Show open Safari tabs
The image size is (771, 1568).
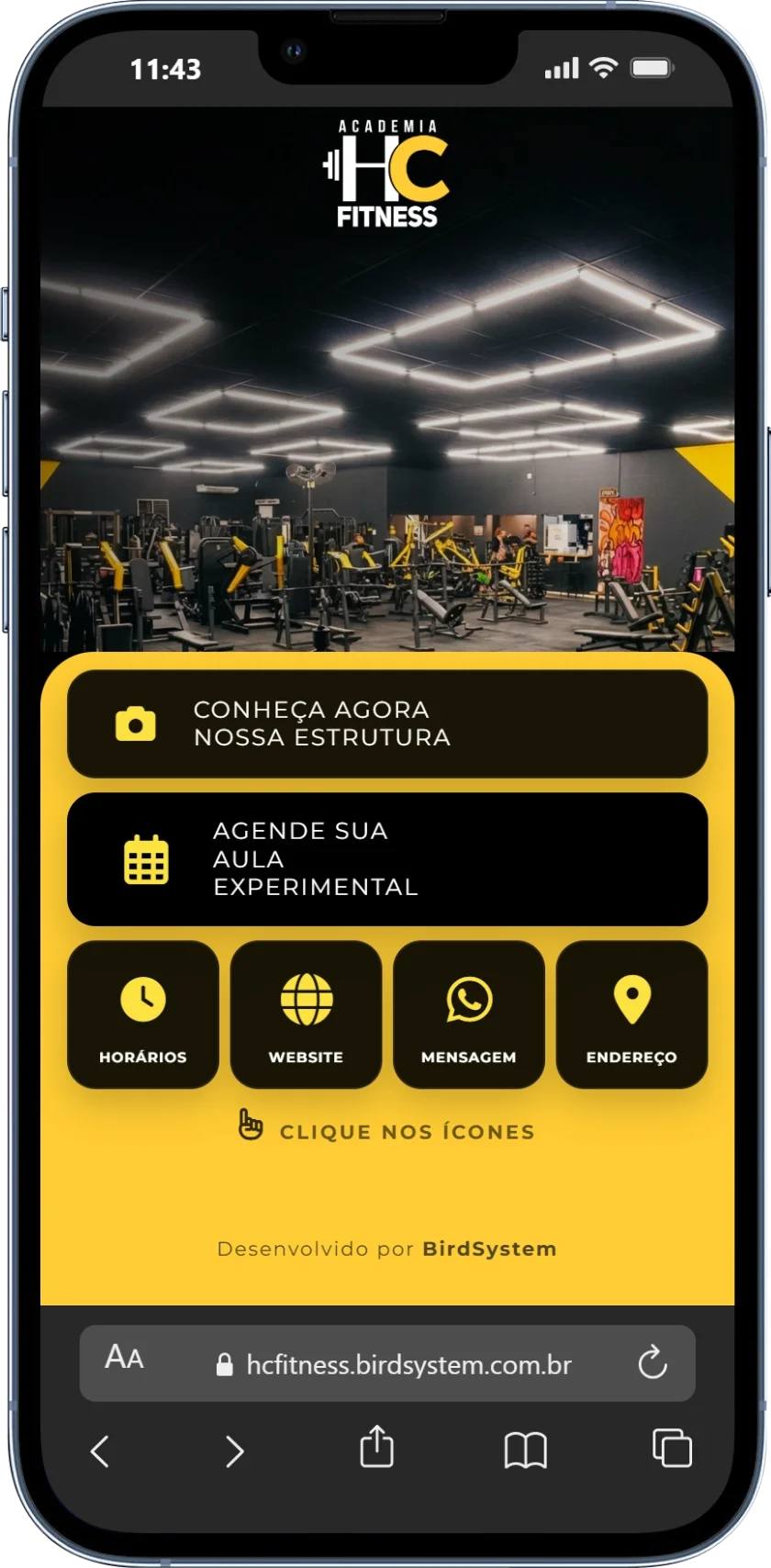pos(672,1448)
